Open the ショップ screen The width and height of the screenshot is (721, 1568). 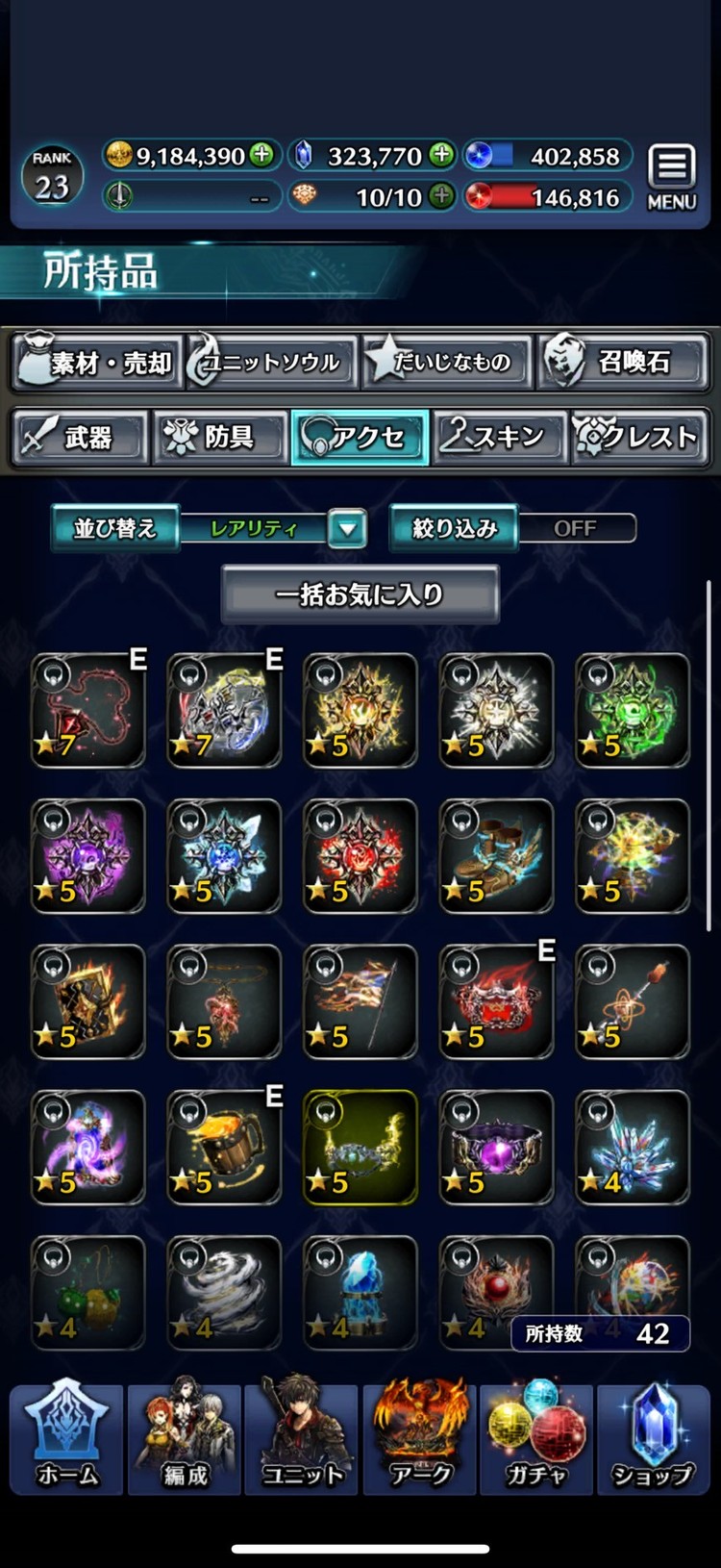[653, 1438]
